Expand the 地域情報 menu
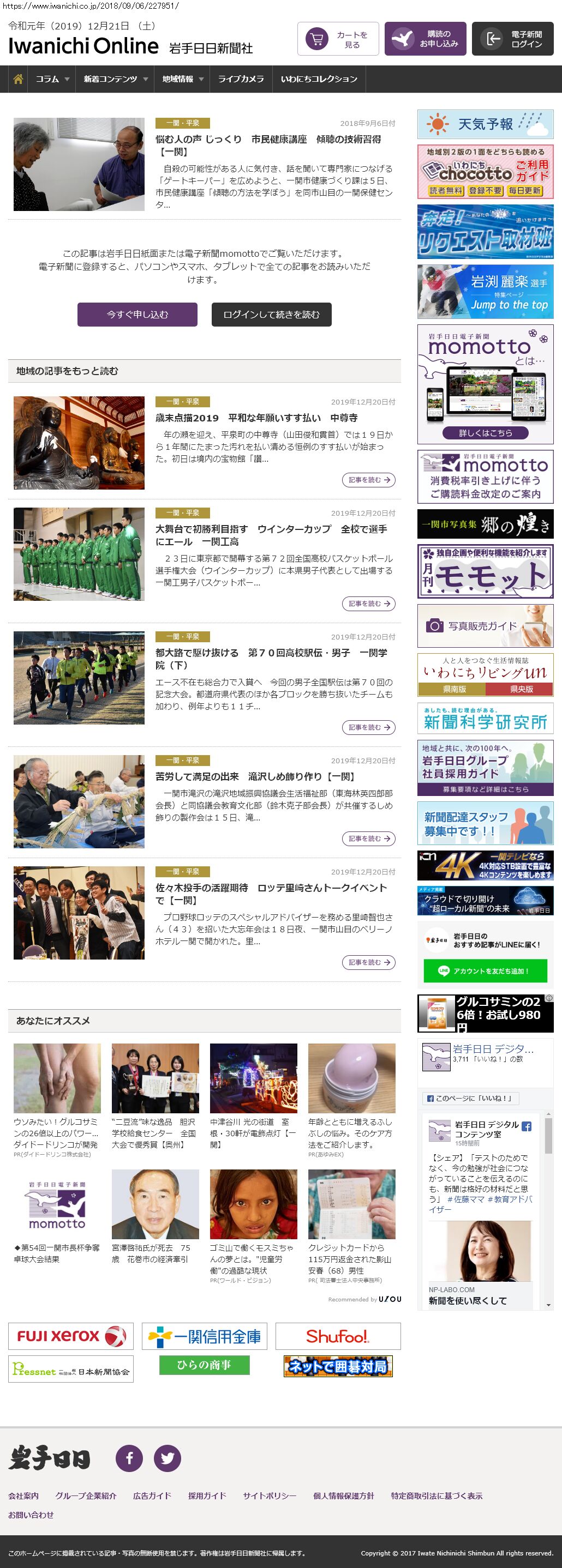This screenshot has height=1568, width=562. (x=182, y=79)
